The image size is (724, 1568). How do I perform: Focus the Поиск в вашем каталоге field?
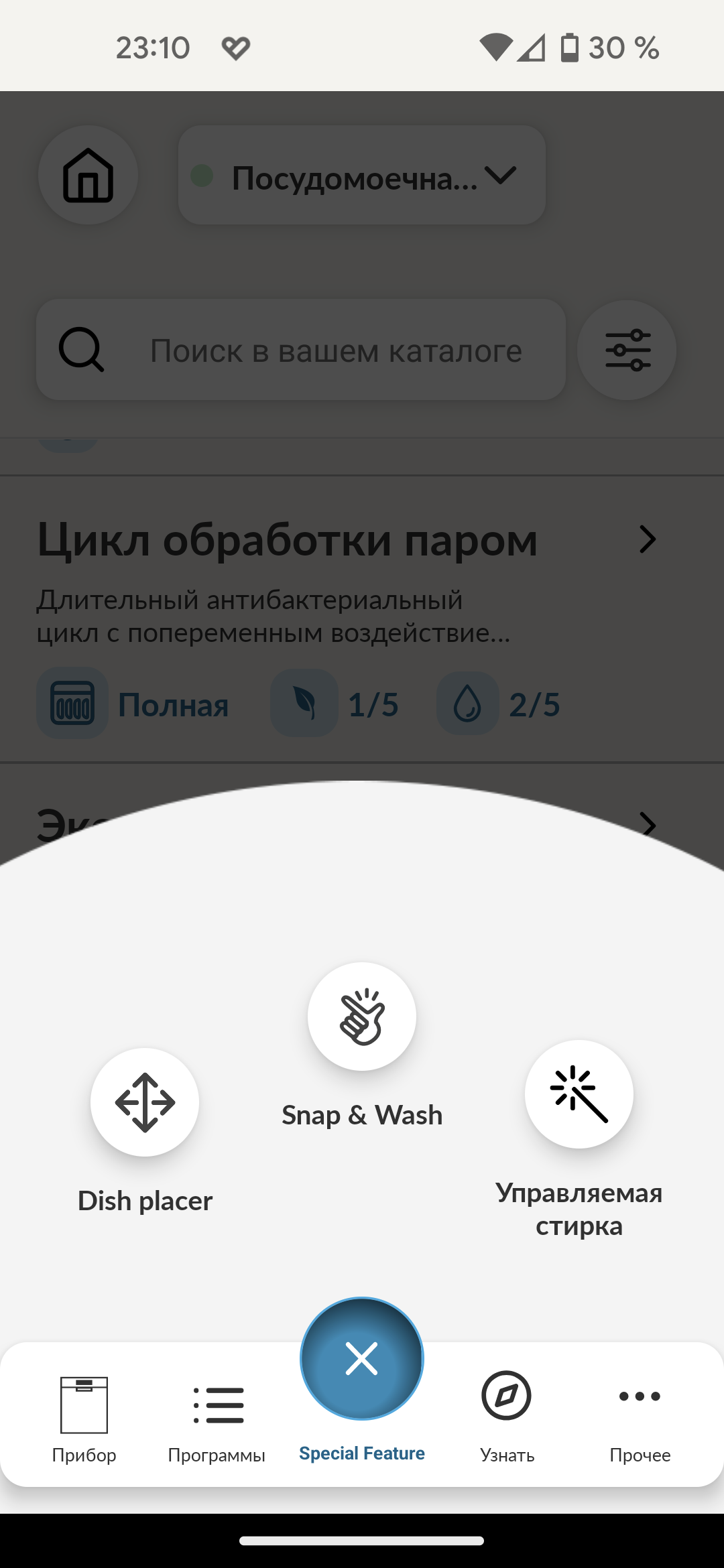335,350
